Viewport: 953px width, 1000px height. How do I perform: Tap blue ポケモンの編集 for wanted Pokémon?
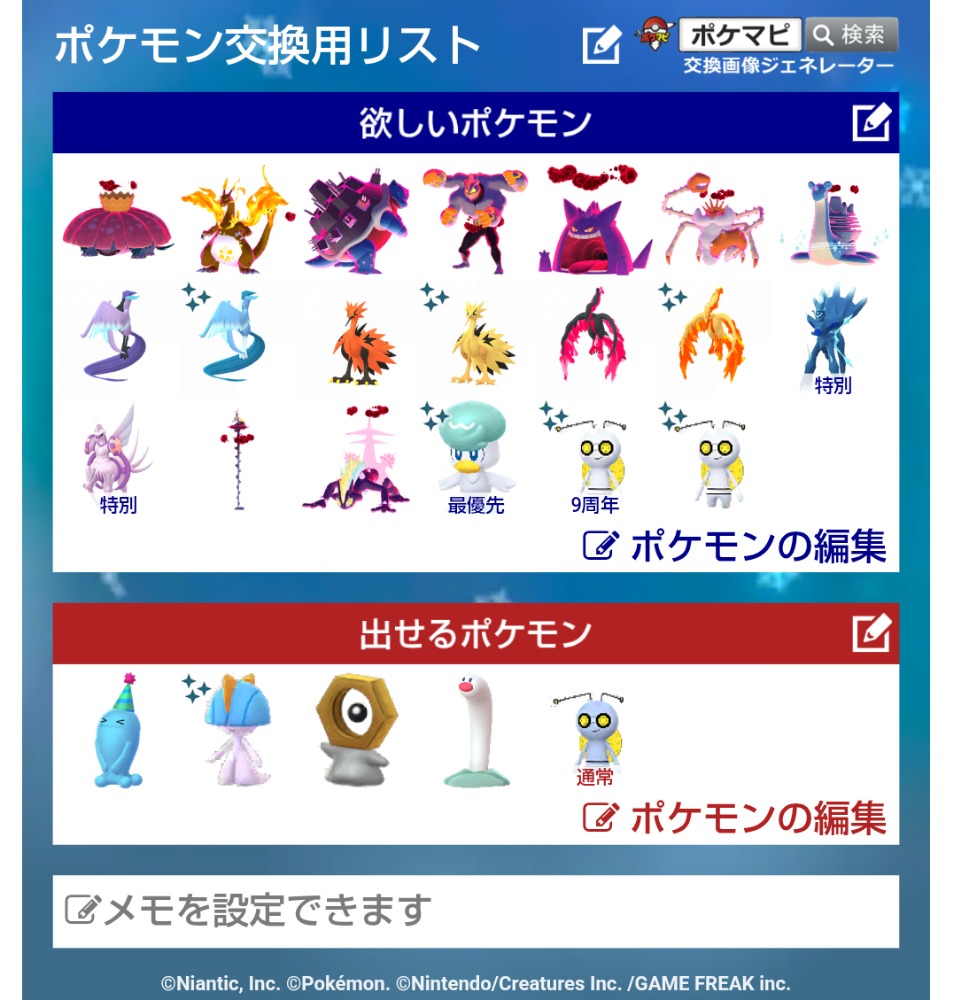[735, 546]
